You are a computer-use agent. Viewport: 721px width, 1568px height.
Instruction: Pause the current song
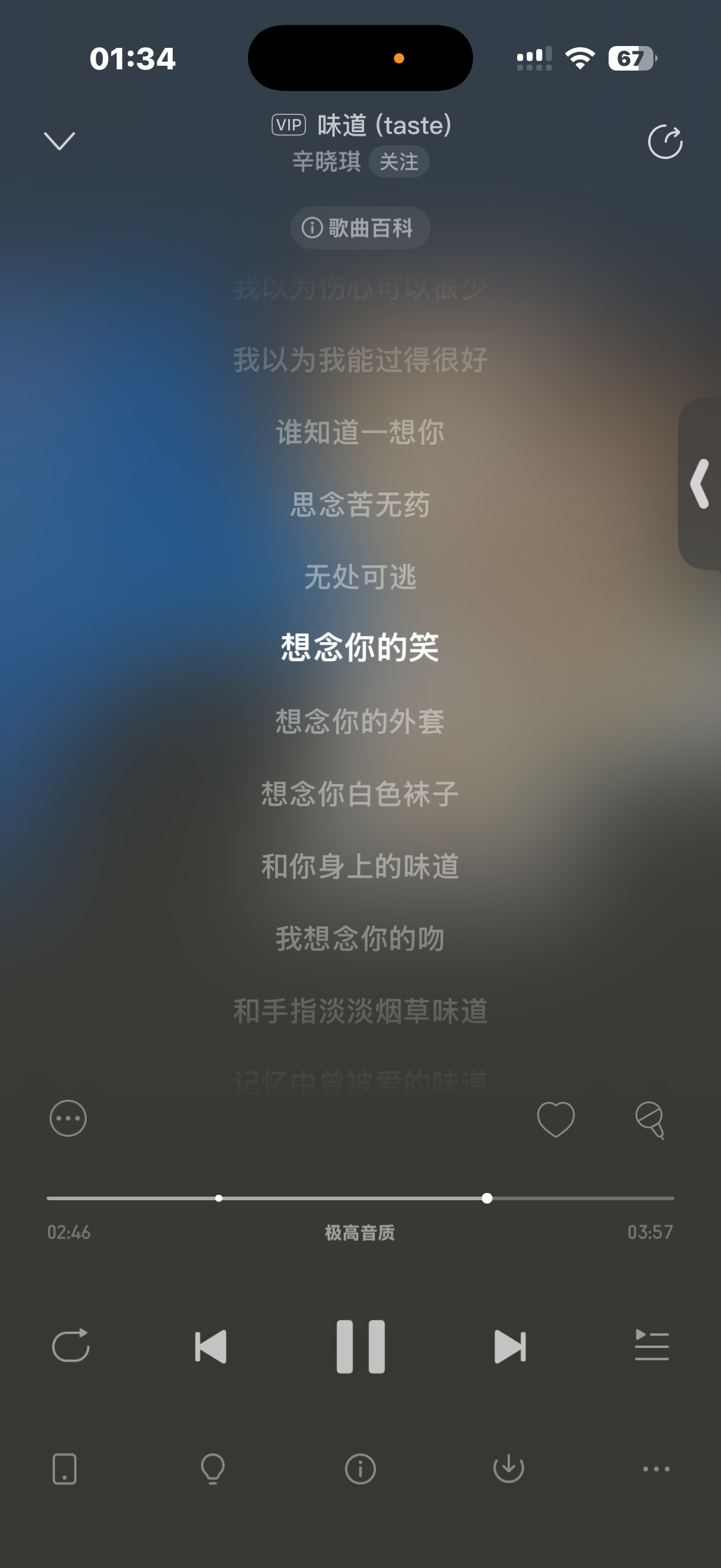[360, 1346]
